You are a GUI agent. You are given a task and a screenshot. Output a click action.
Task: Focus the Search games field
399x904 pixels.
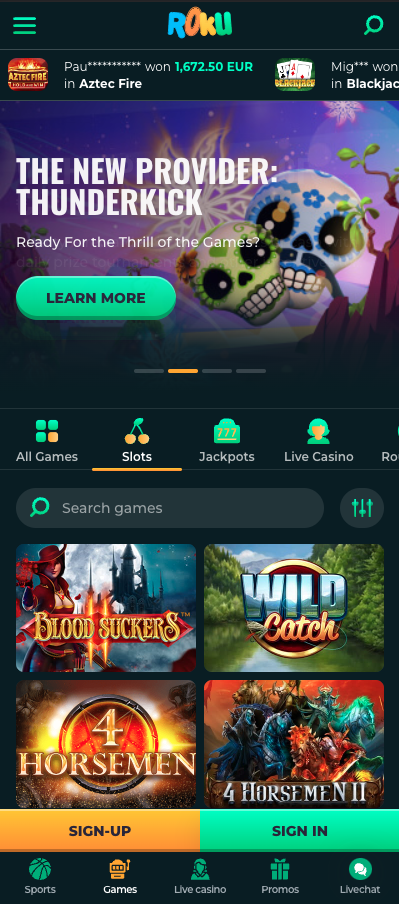[170, 508]
